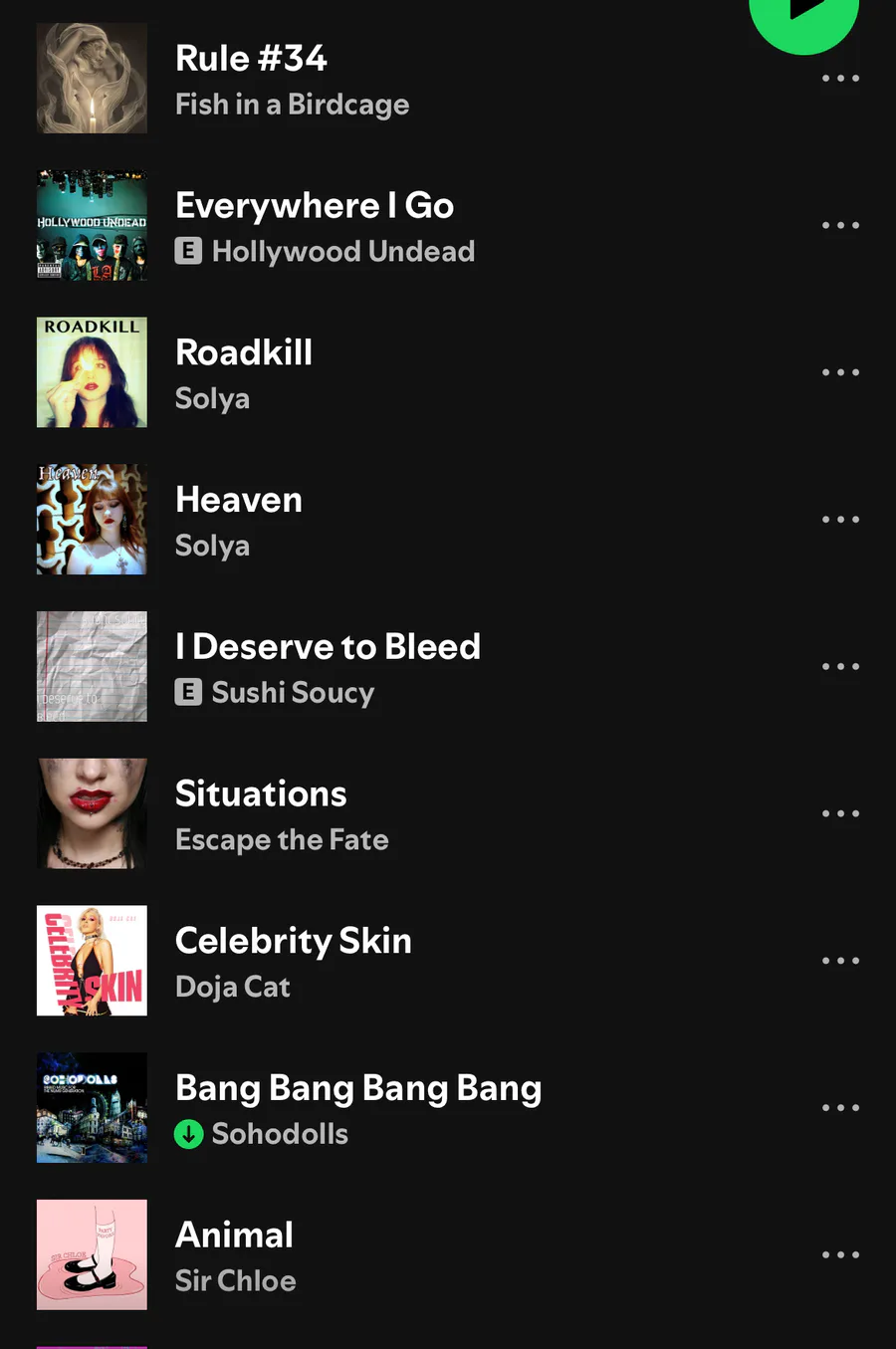The width and height of the screenshot is (896, 1349).
Task: Open more options for Heaven
Action: [840, 520]
